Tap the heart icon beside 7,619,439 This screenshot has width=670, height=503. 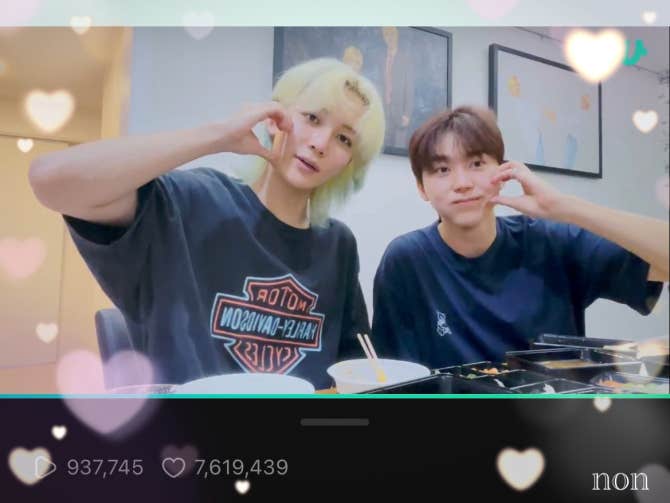click(x=174, y=467)
